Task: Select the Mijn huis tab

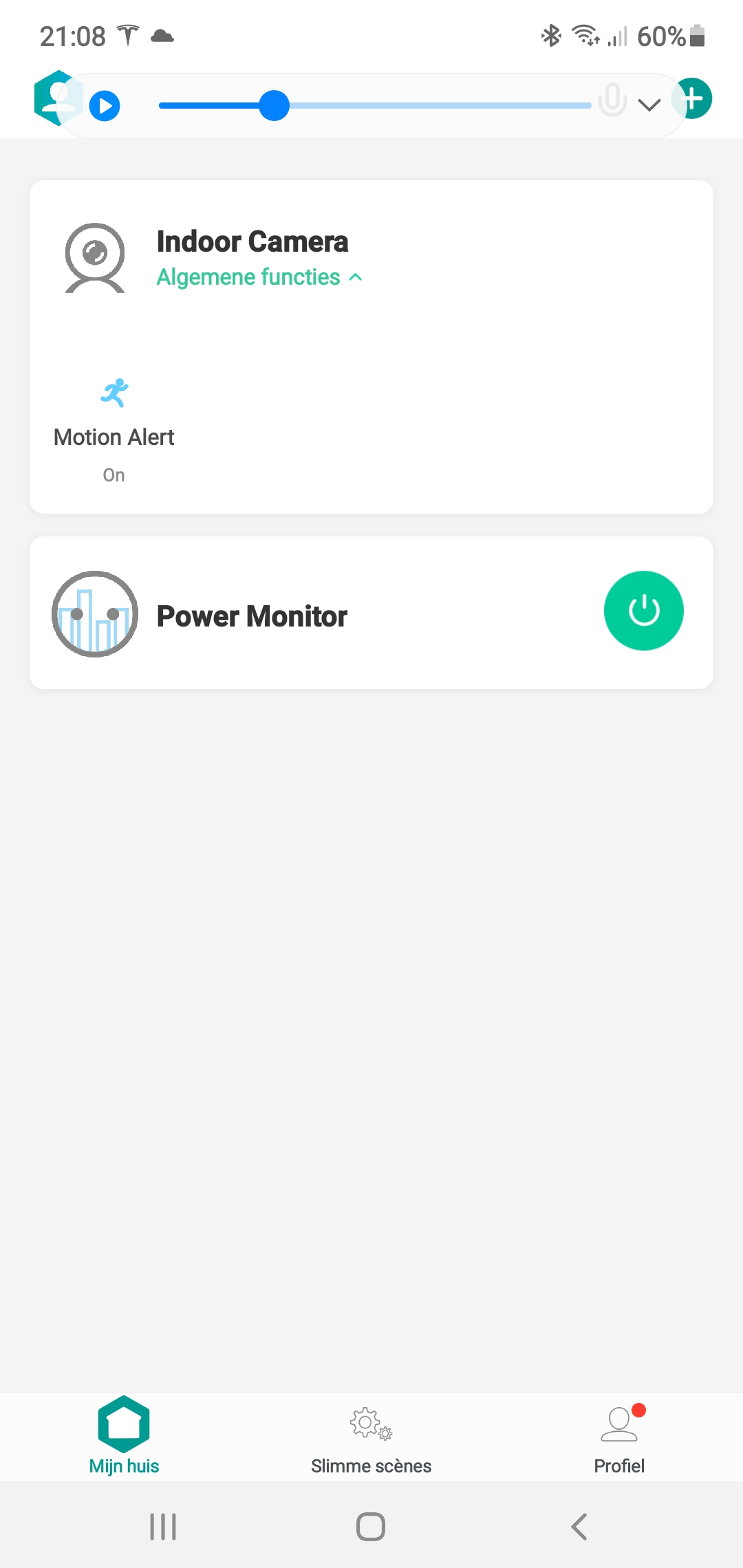Action: point(124,1437)
